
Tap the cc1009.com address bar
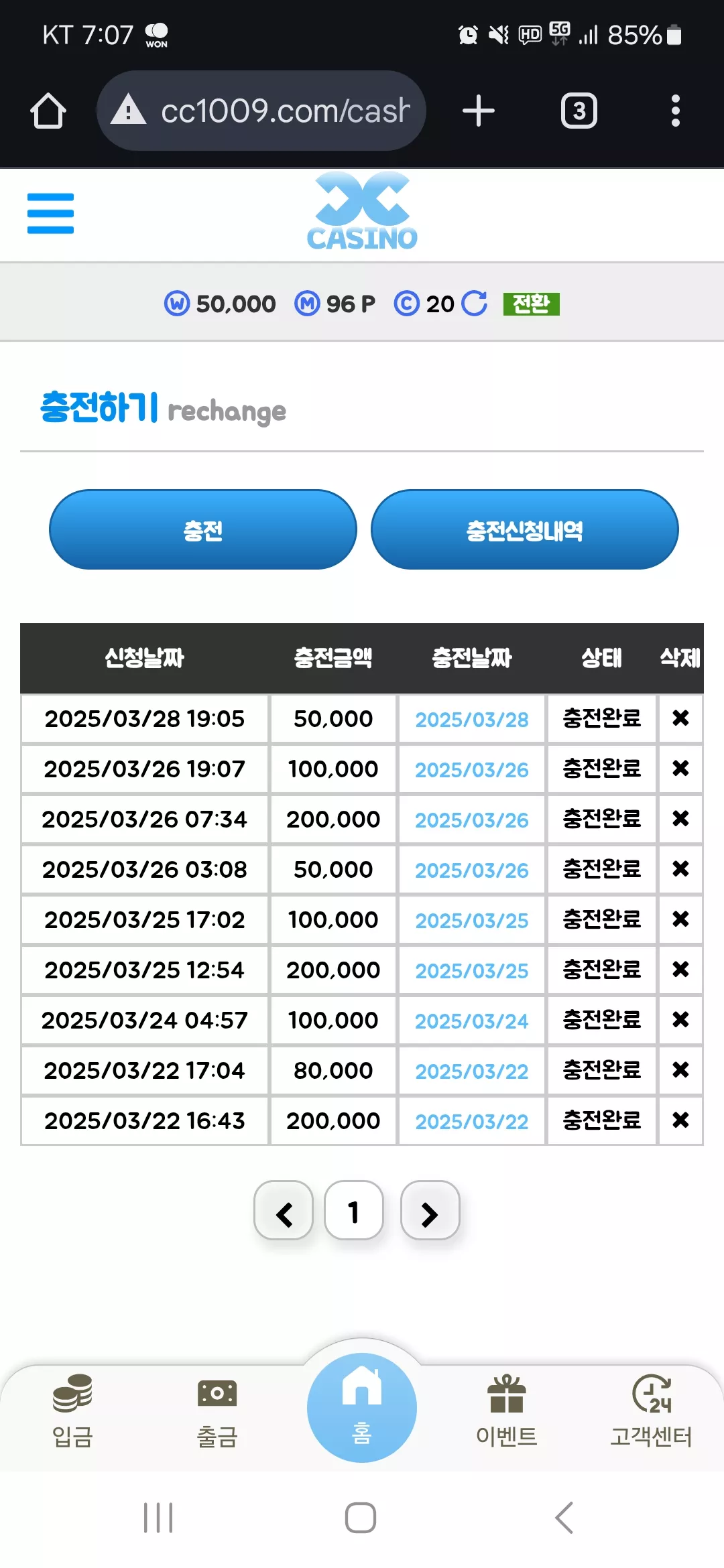tap(262, 111)
